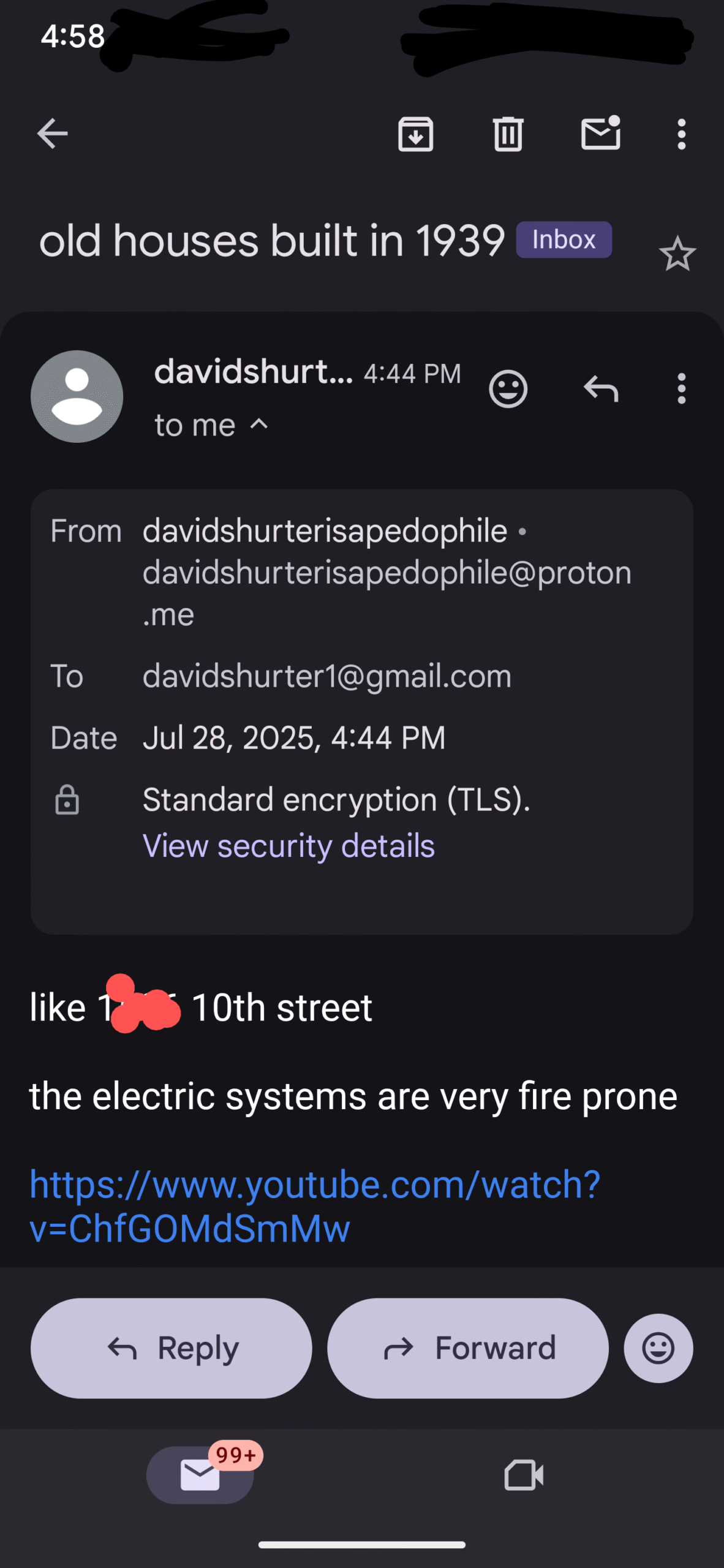The width and height of the screenshot is (724, 1568).
Task: Tap the round emoji button beside Forward
Action: click(x=658, y=1348)
